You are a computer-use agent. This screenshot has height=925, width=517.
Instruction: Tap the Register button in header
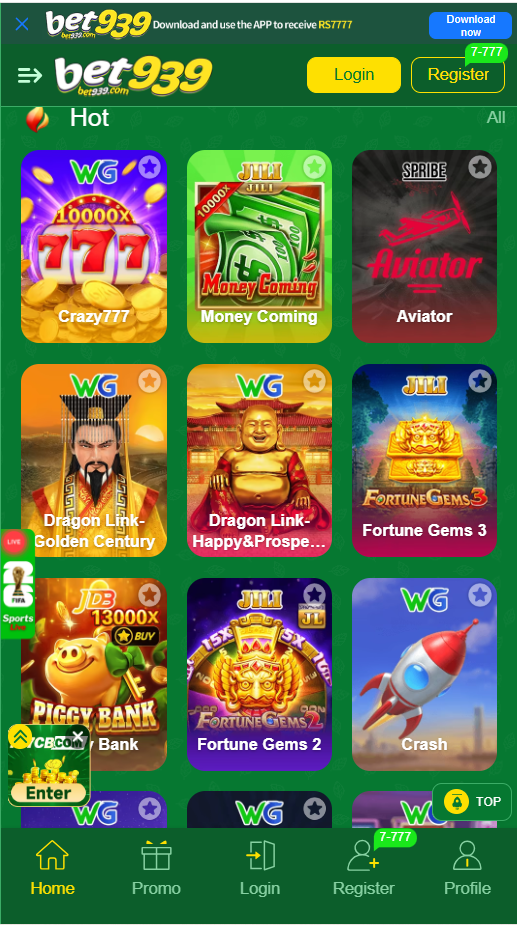click(458, 75)
